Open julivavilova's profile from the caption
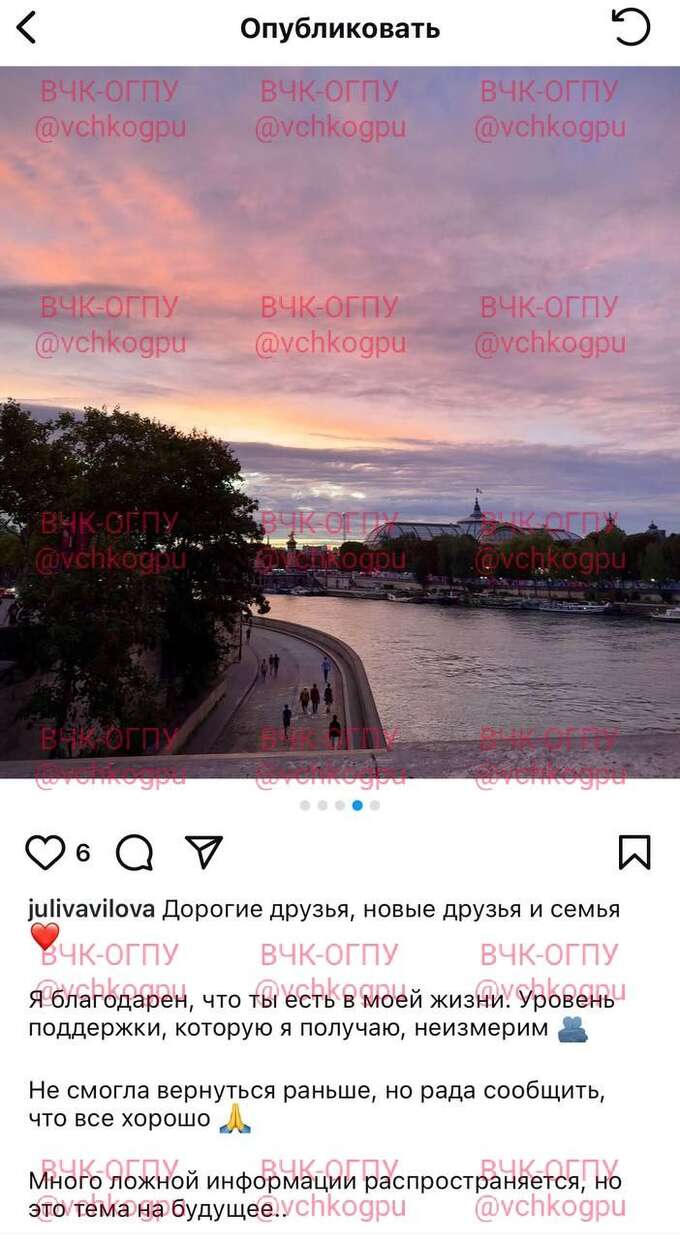The width and height of the screenshot is (680, 1239). 91,909
